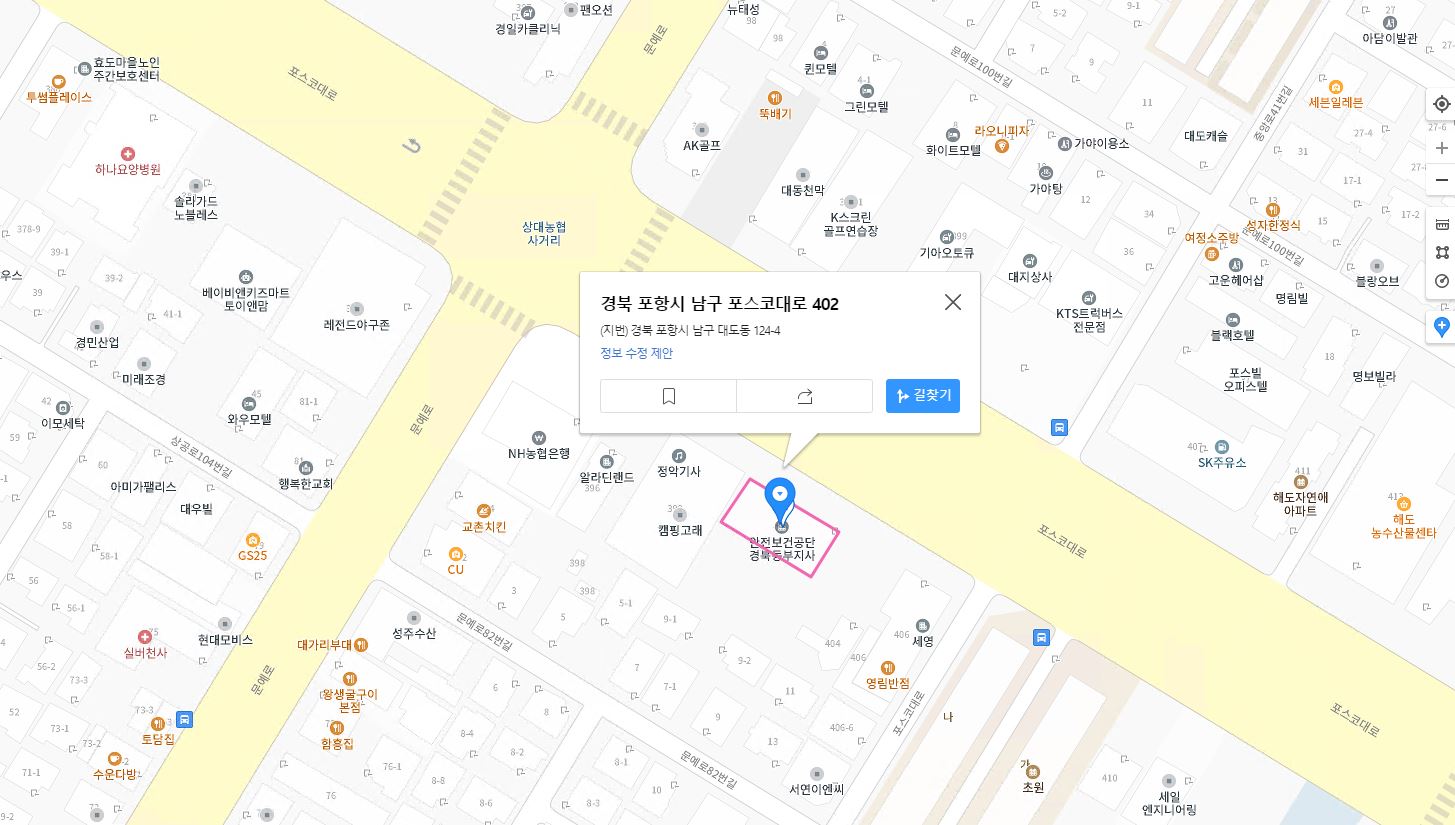Select the GS25 convenience store marker
The width and height of the screenshot is (1455, 825).
point(252,540)
